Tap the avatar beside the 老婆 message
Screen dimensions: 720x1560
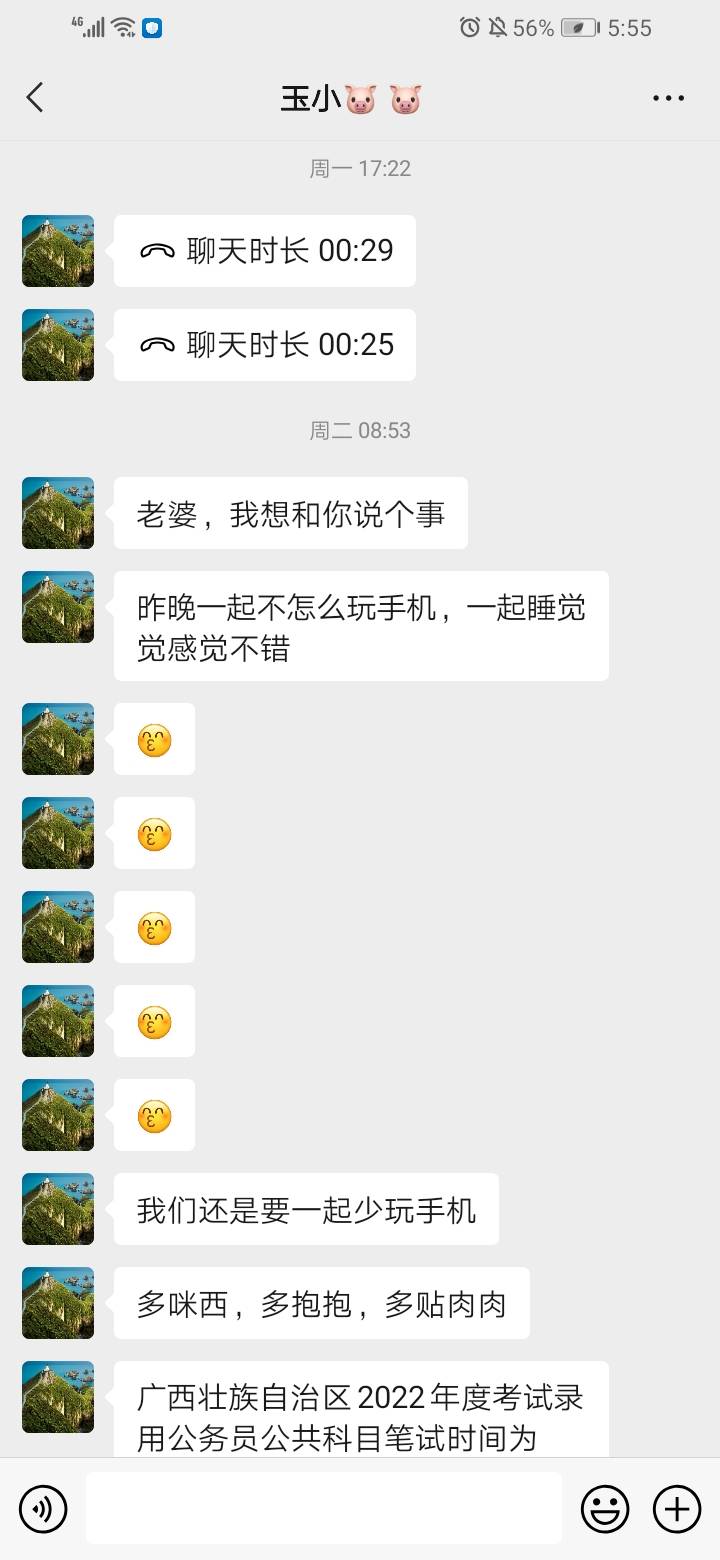(57, 513)
